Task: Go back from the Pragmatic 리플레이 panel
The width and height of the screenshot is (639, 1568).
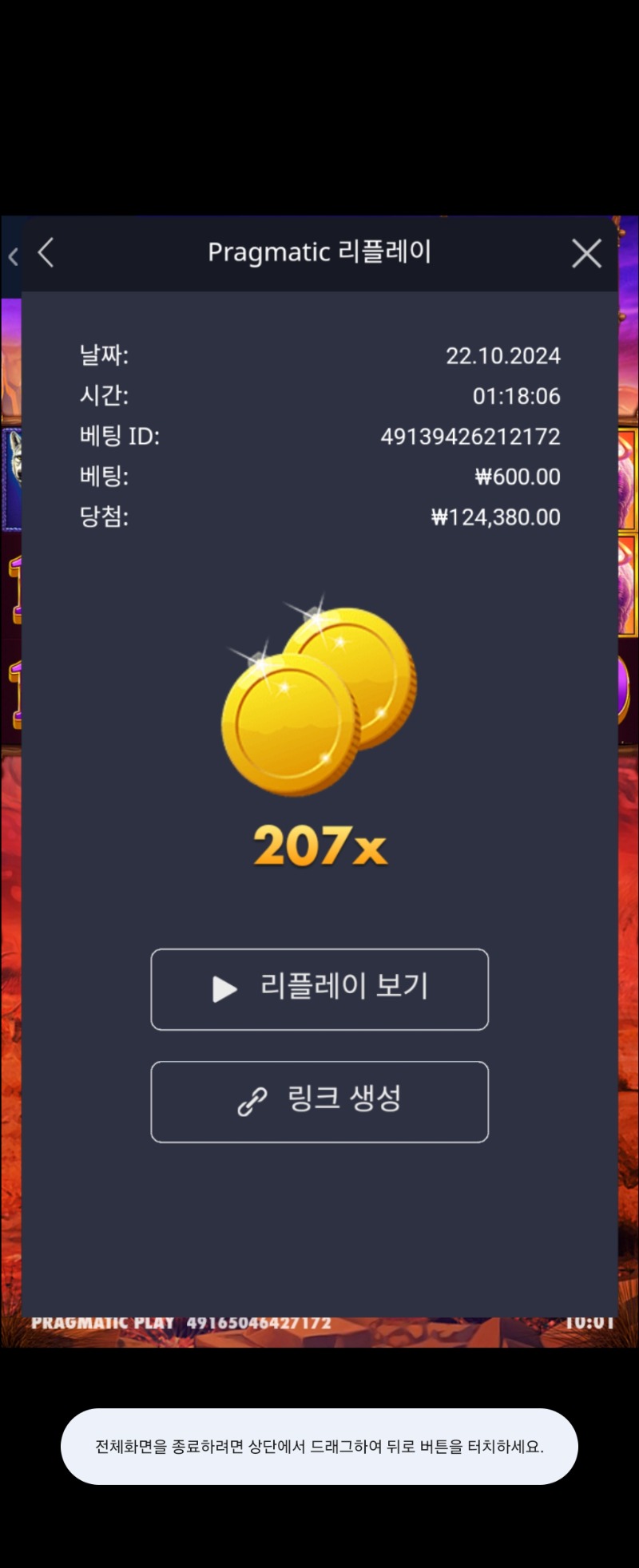Action: coord(46,253)
